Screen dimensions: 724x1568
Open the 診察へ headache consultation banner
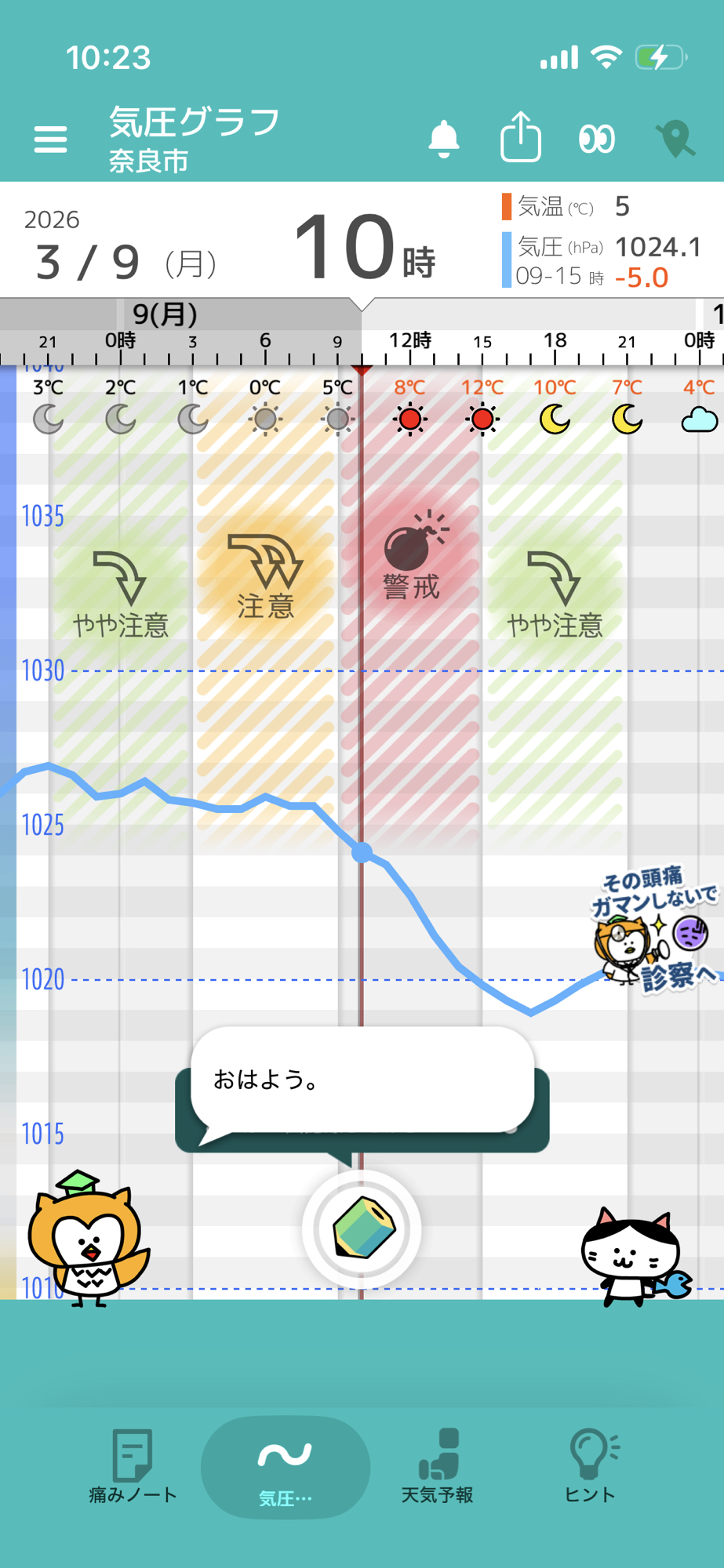656,931
